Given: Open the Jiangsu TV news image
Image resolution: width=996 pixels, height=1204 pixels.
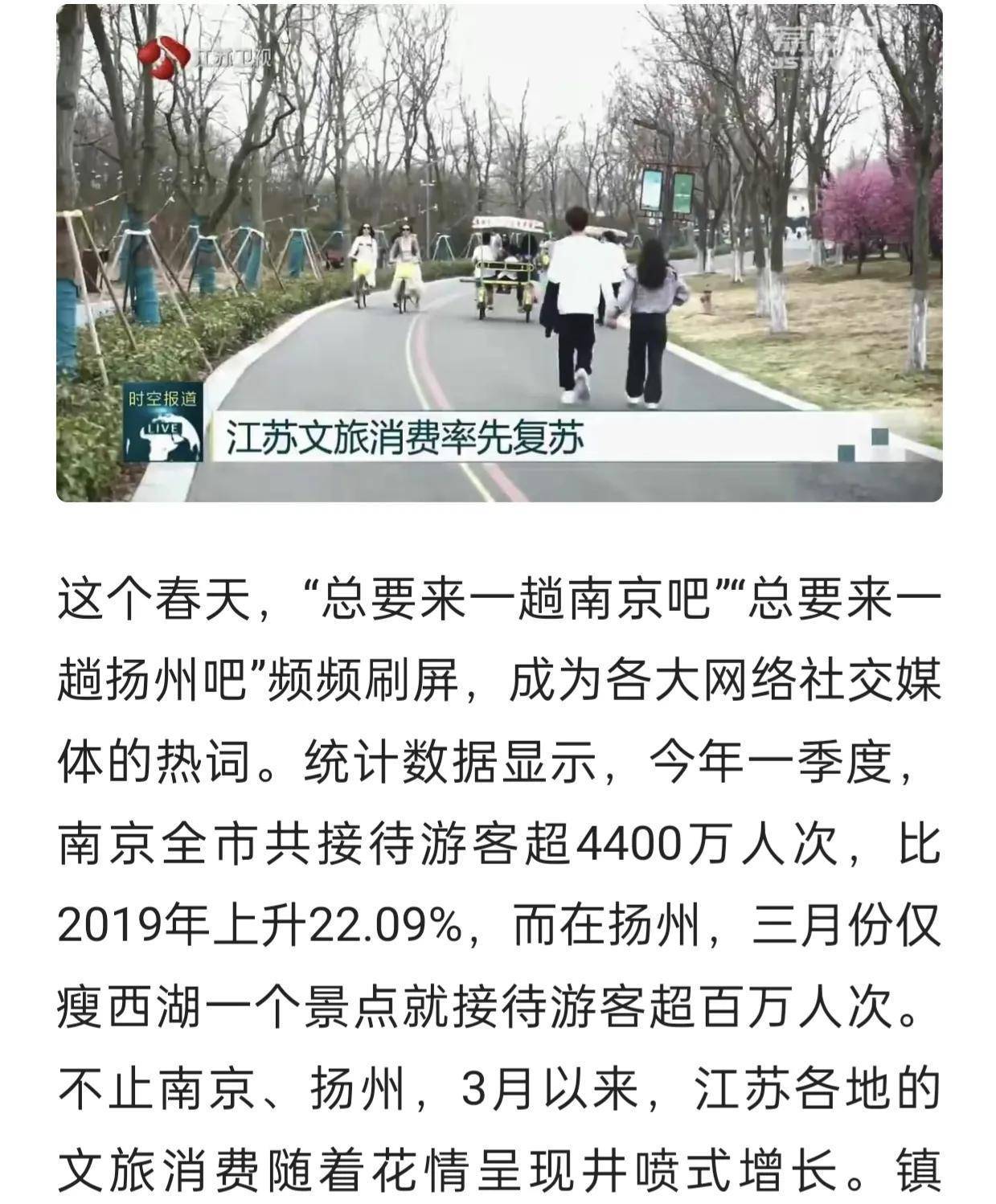Looking at the screenshot, I should tap(498, 253).
